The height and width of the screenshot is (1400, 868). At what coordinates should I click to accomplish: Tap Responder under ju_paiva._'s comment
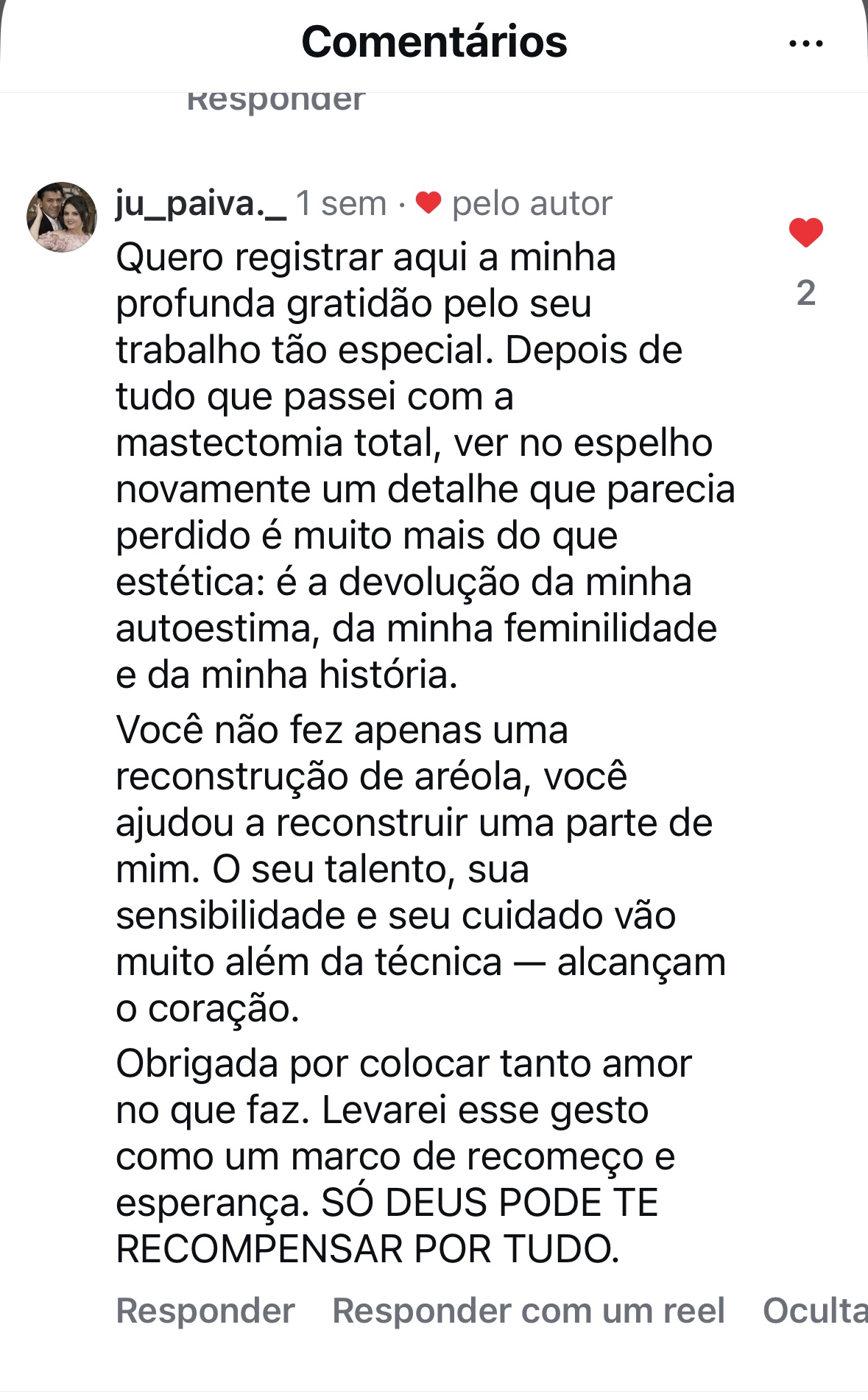(205, 1311)
